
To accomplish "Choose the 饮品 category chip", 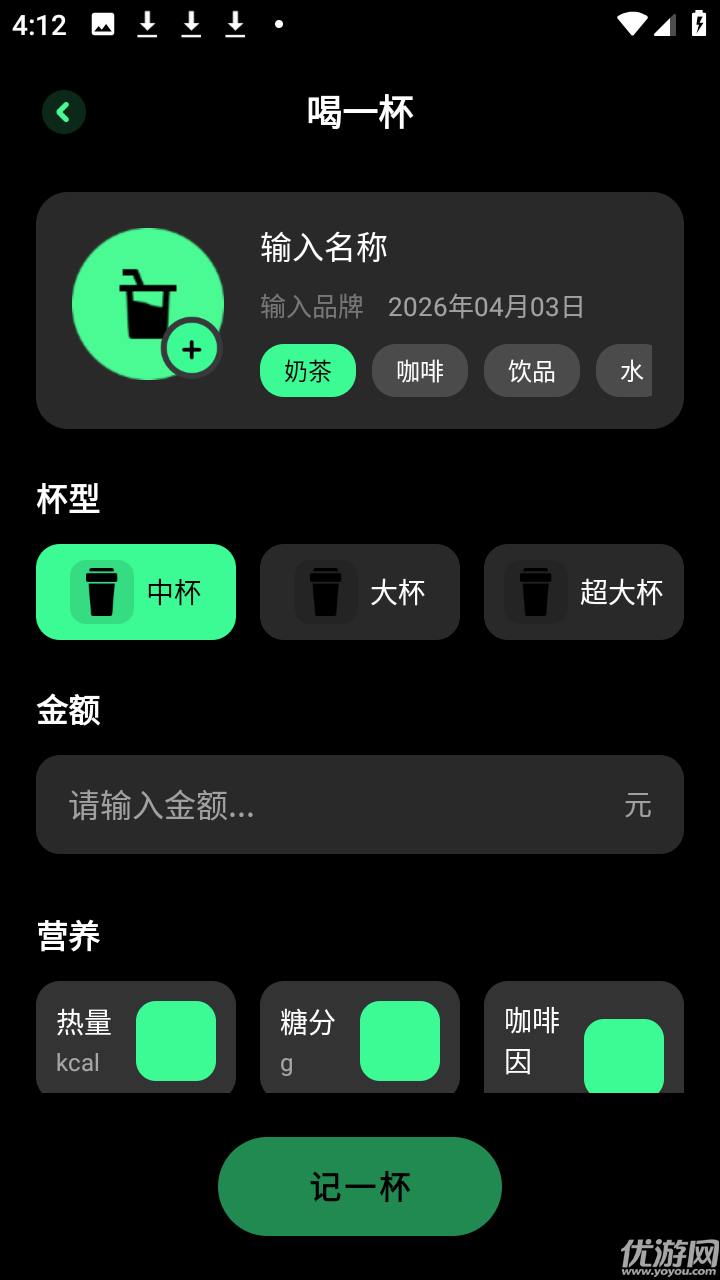I will tap(532, 371).
